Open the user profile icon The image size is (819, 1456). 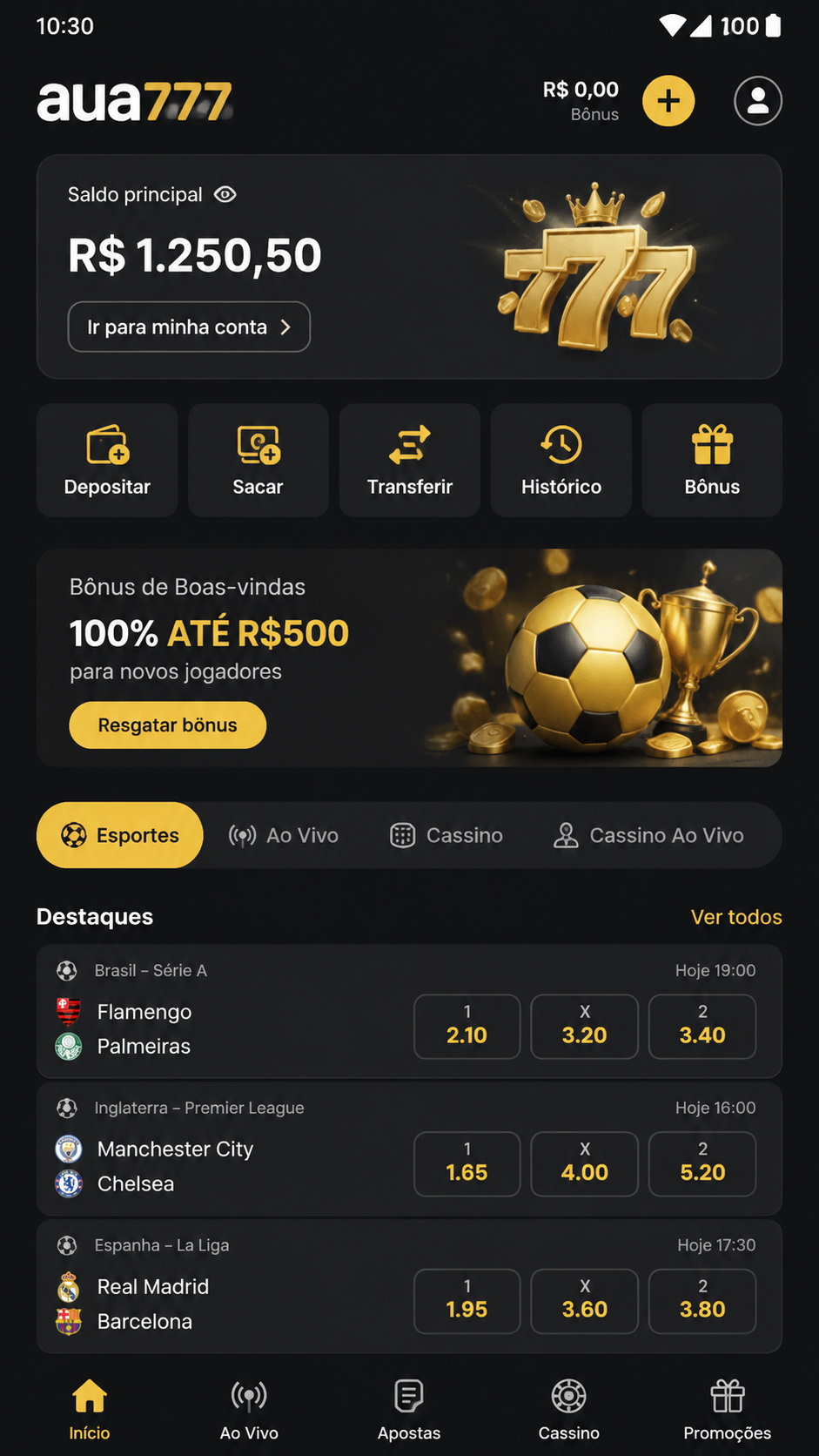(x=758, y=101)
